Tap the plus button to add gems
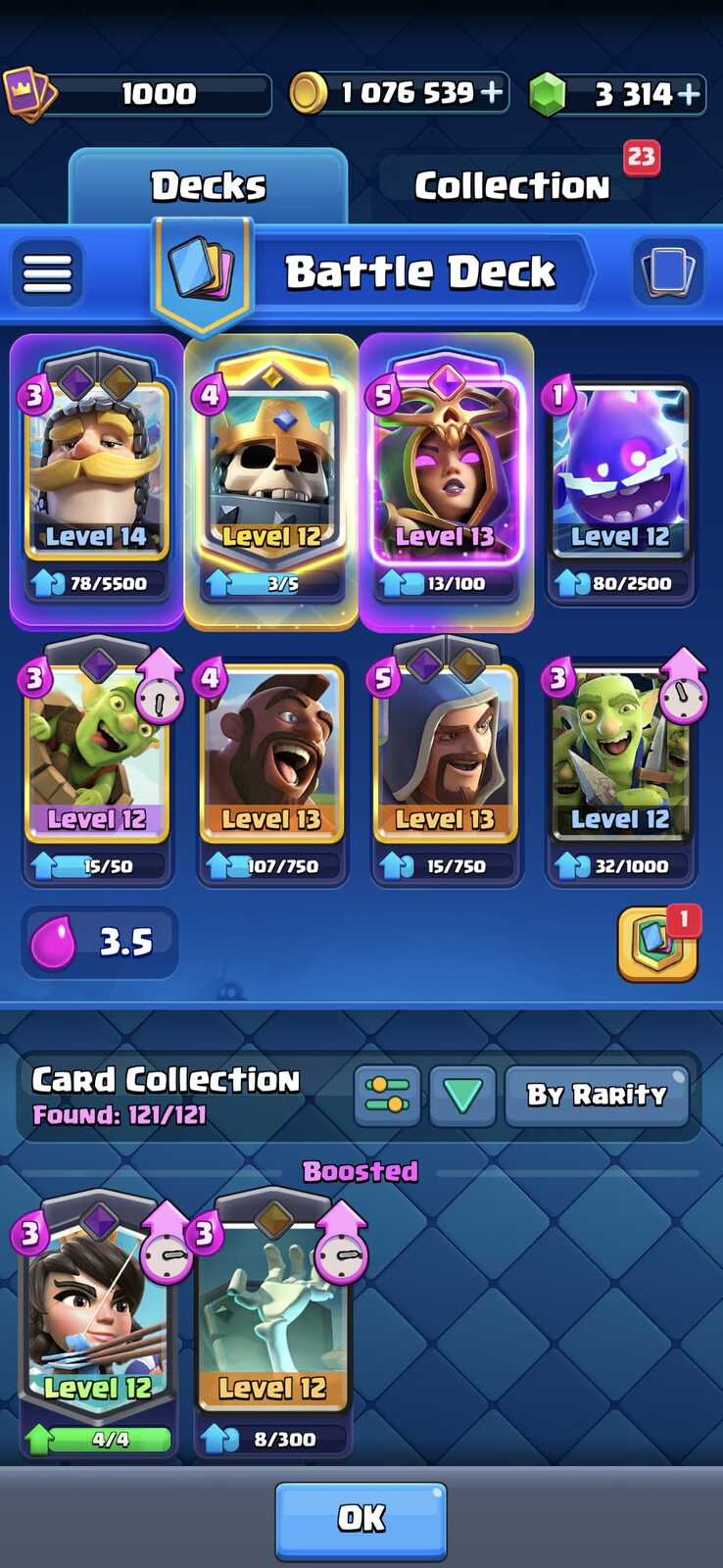Image resolution: width=723 pixels, height=1568 pixels. tap(689, 94)
